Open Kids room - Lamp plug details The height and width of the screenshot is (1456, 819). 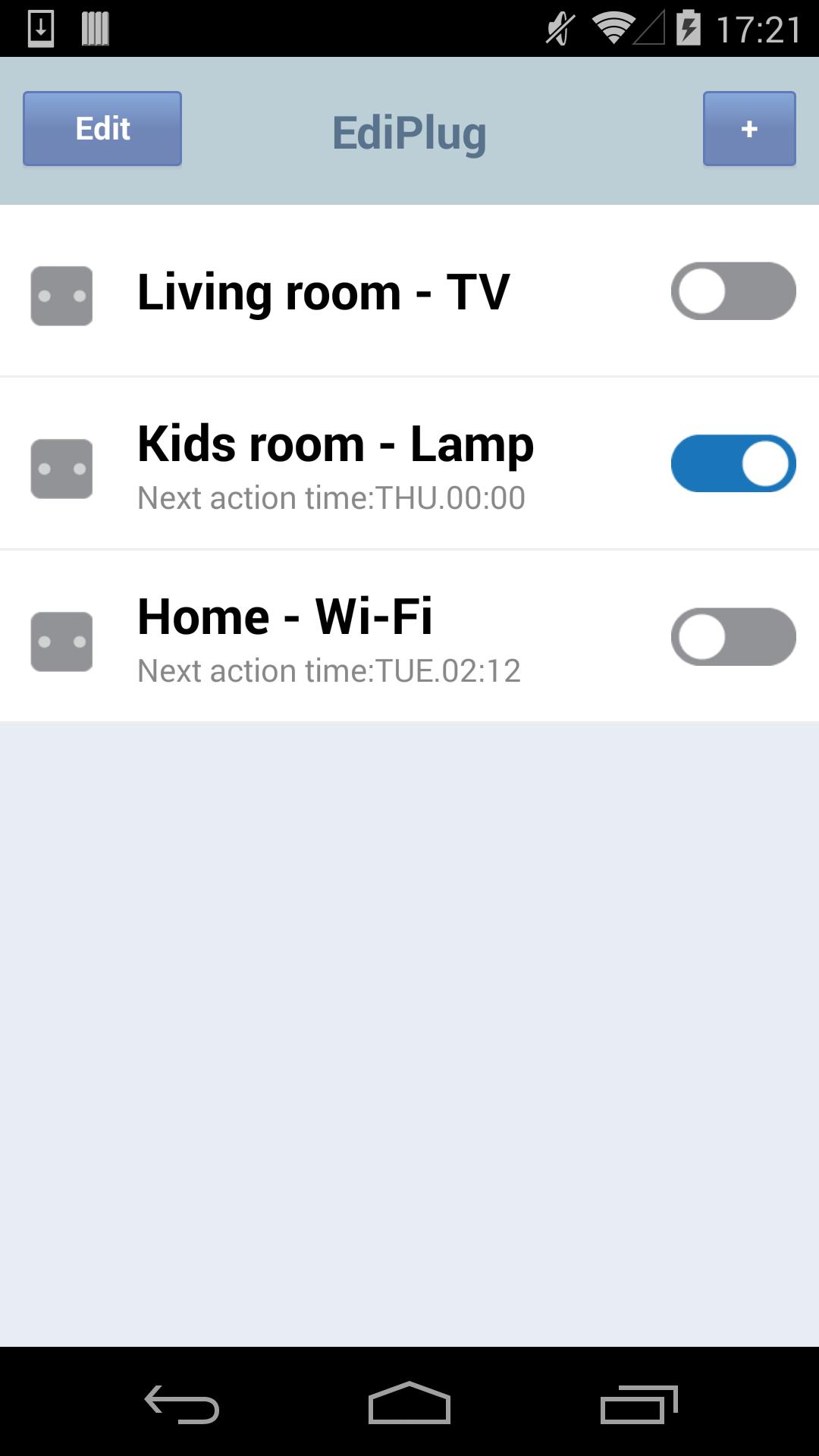click(x=335, y=463)
